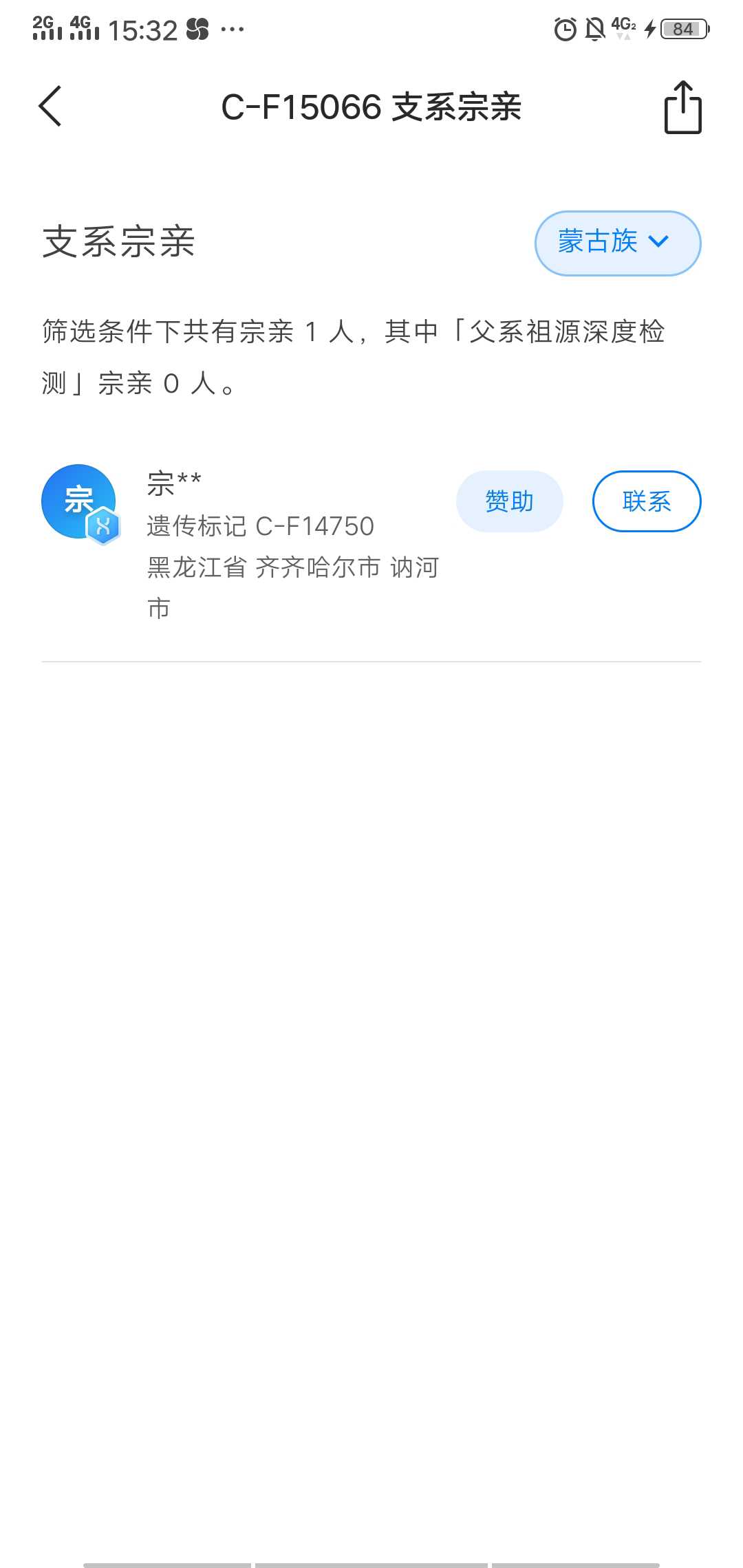This screenshot has width=743, height=1568.
Task: Open the 蒙古族 ethnicity filter dropdown
Action: point(618,243)
